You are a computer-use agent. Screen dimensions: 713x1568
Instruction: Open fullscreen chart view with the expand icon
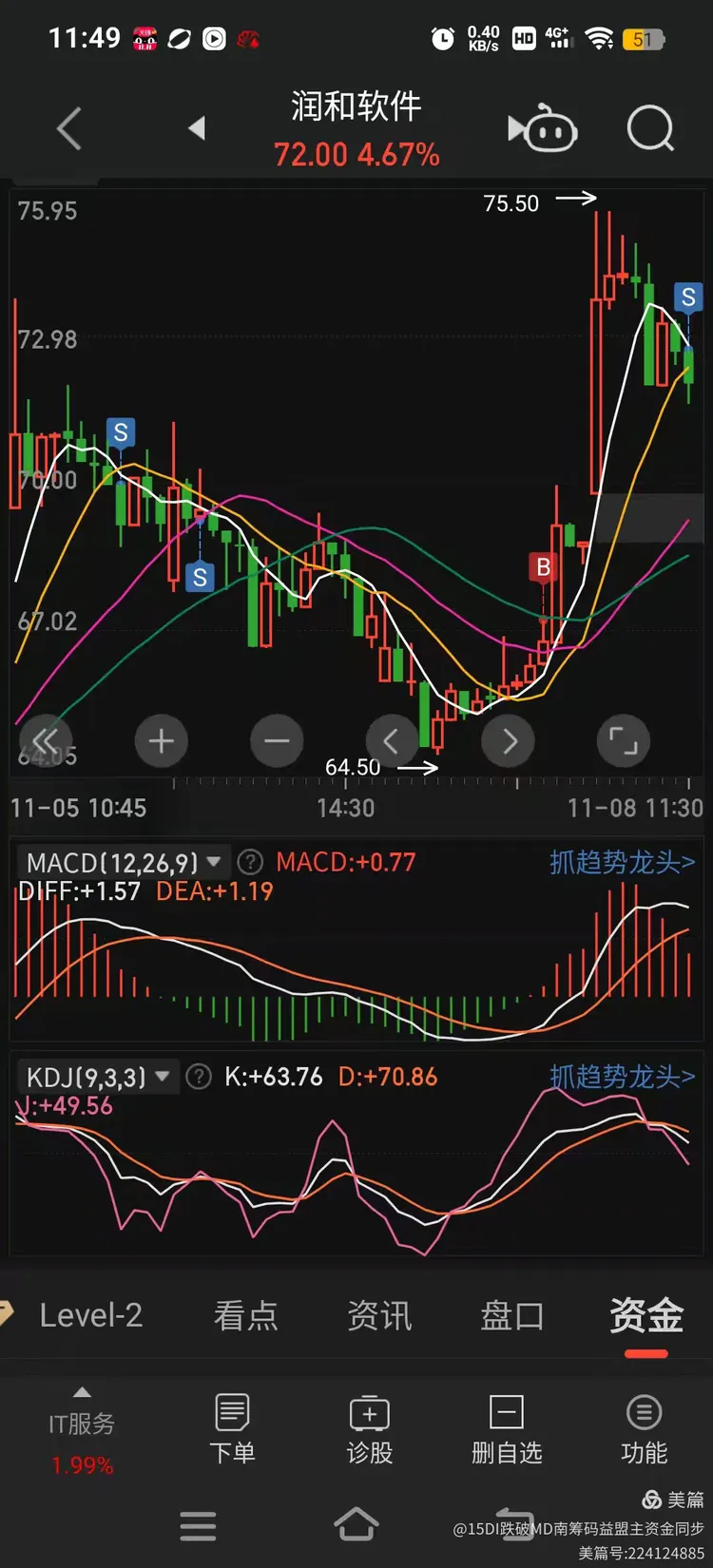[623, 741]
